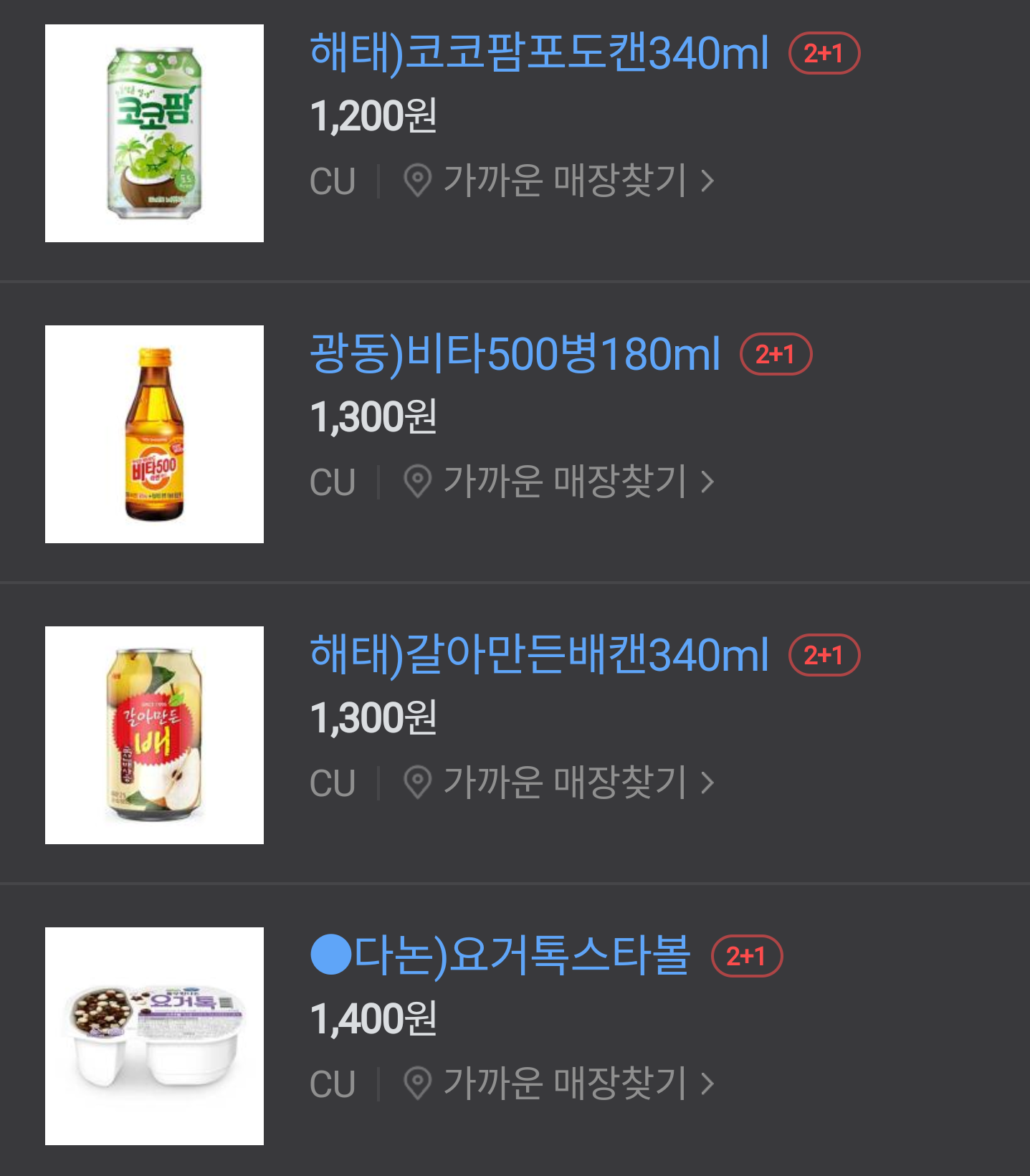
Task: Find nearby stores for 코코팜포도캔
Action: (559, 181)
